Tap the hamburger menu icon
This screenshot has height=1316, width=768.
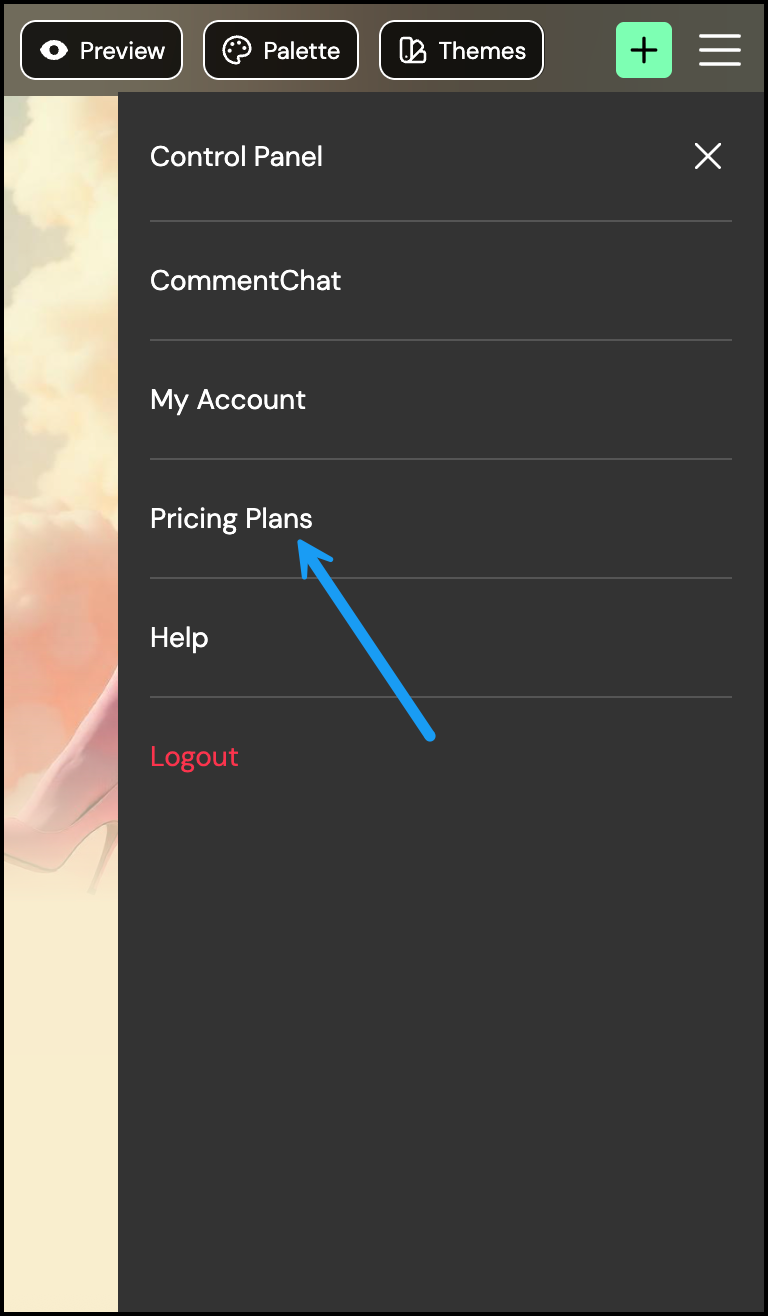point(719,50)
